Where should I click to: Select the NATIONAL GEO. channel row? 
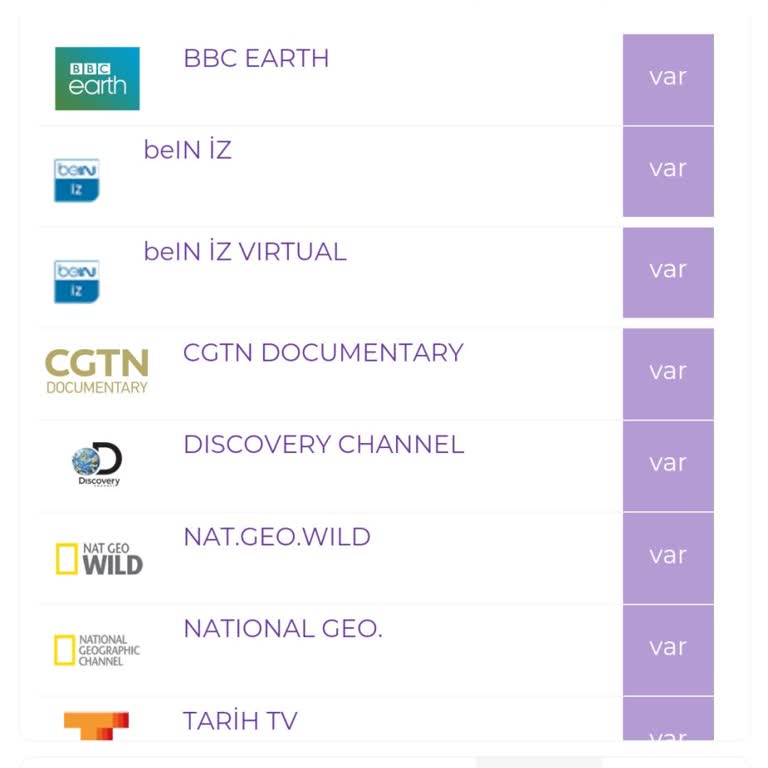click(x=283, y=629)
